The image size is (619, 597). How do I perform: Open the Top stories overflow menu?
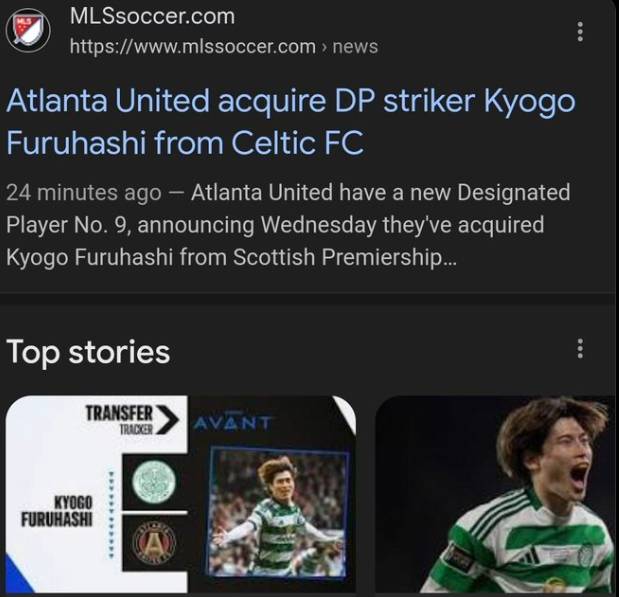point(580,349)
